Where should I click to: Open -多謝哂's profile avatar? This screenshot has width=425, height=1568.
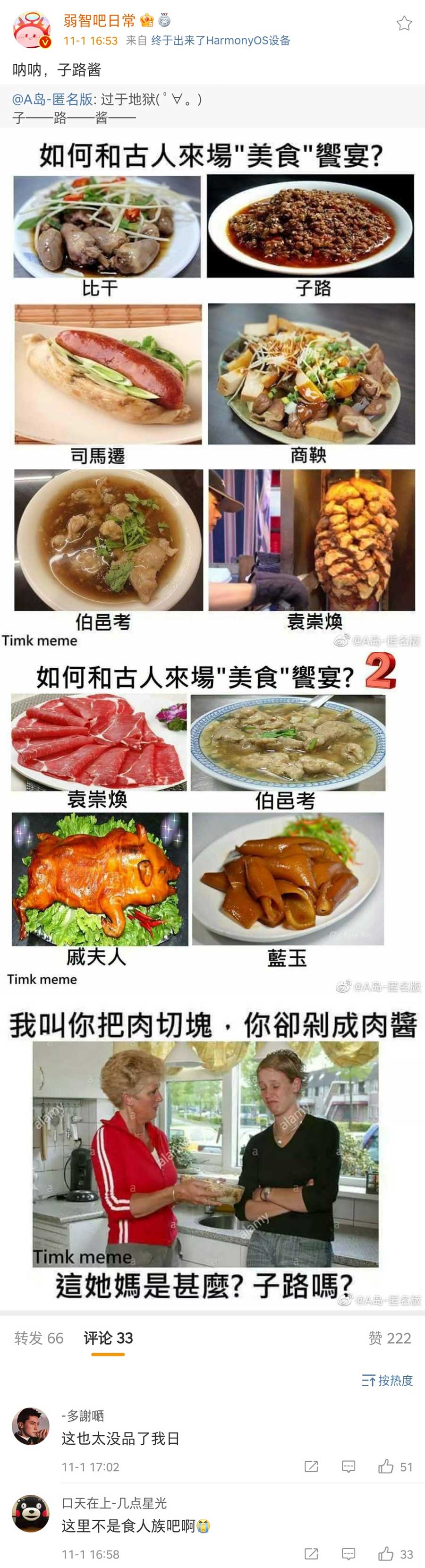30,1425
